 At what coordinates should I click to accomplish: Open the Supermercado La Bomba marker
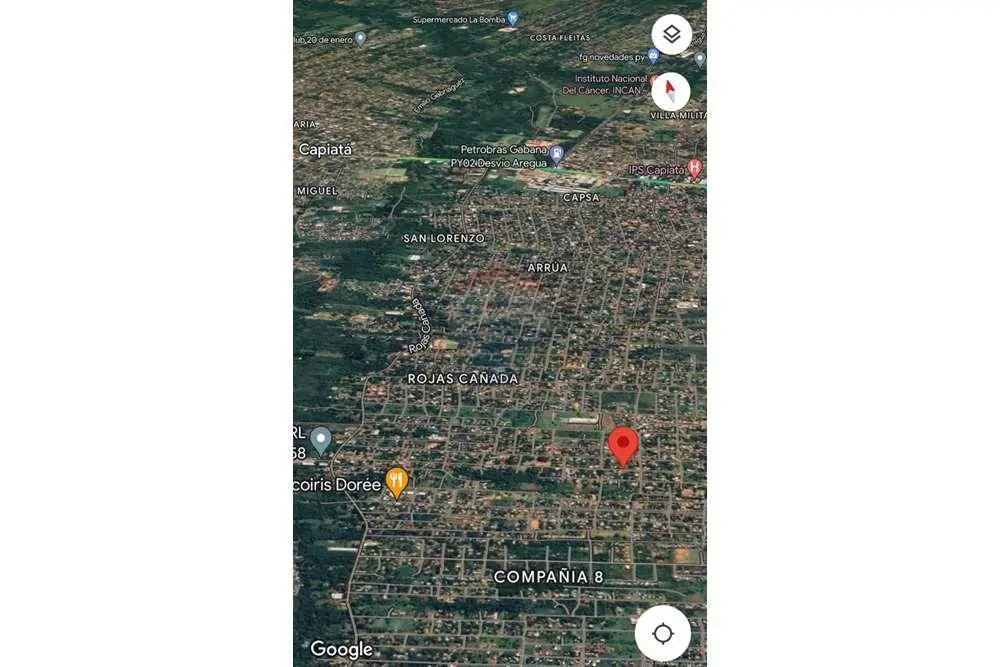pyautogui.click(x=513, y=18)
